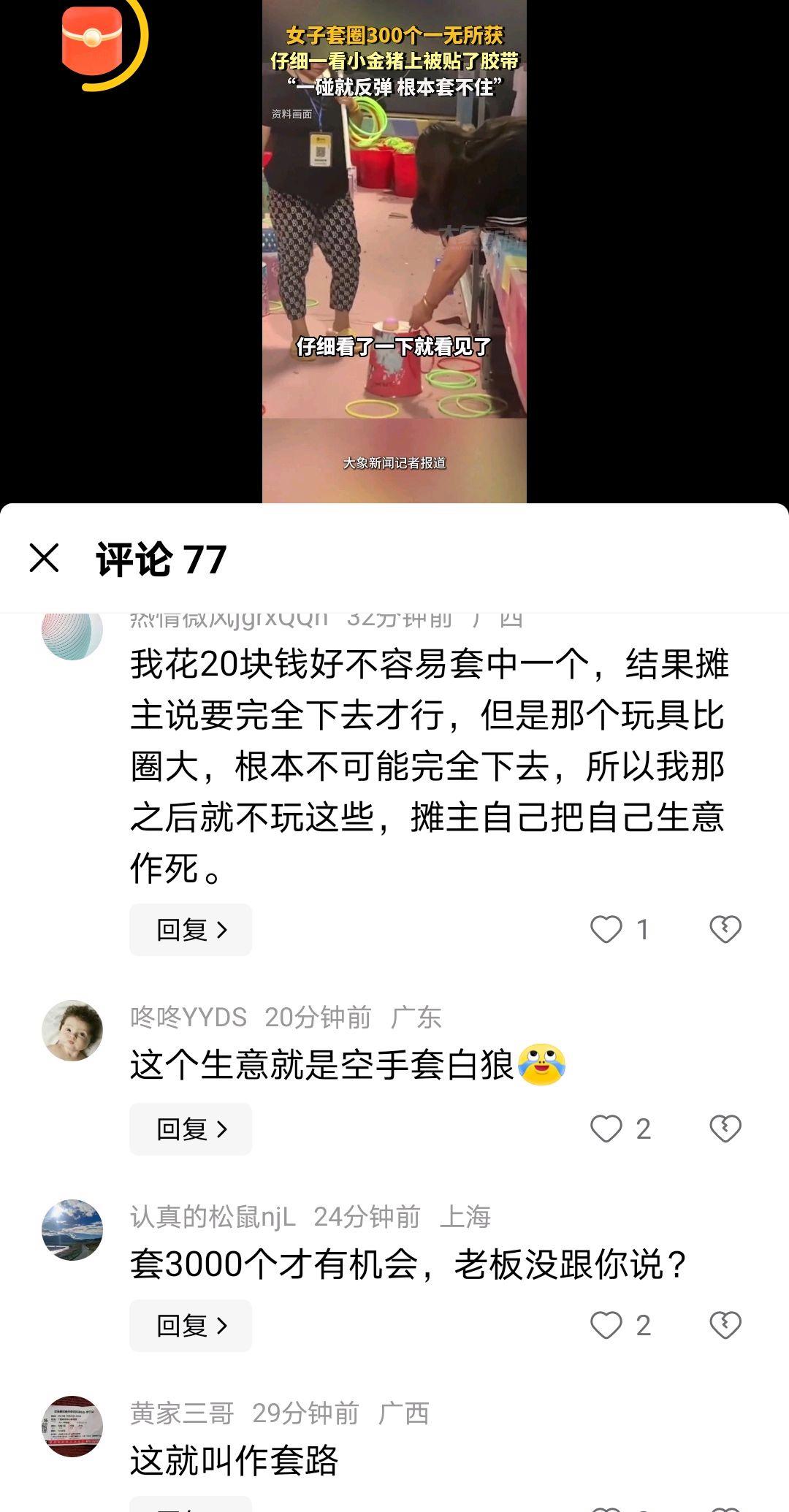Dislike 认真的松鼠njL's comment
The image size is (789, 1512).
click(x=725, y=1326)
